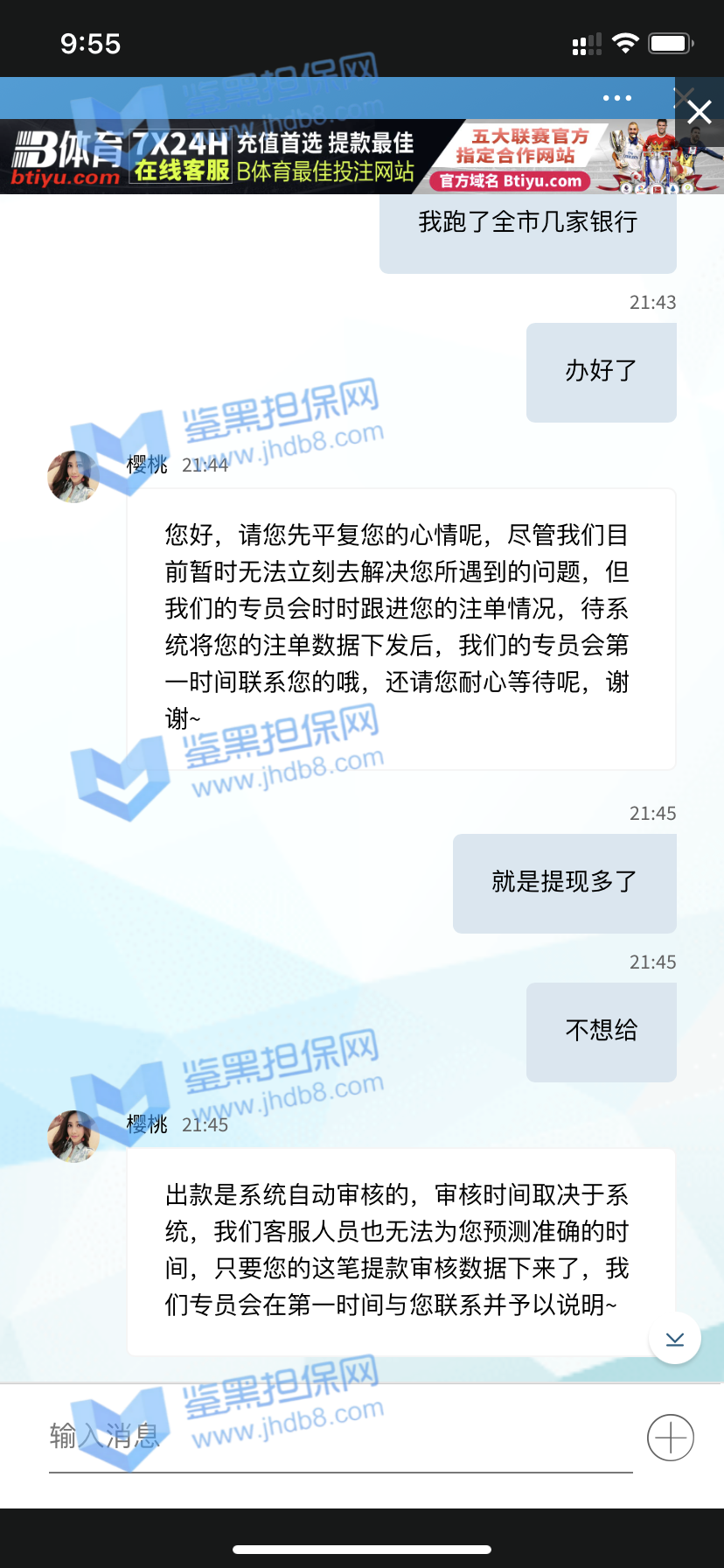Open the B体育 banner at top
This screenshot has height=1568, width=724.
pos(350,157)
